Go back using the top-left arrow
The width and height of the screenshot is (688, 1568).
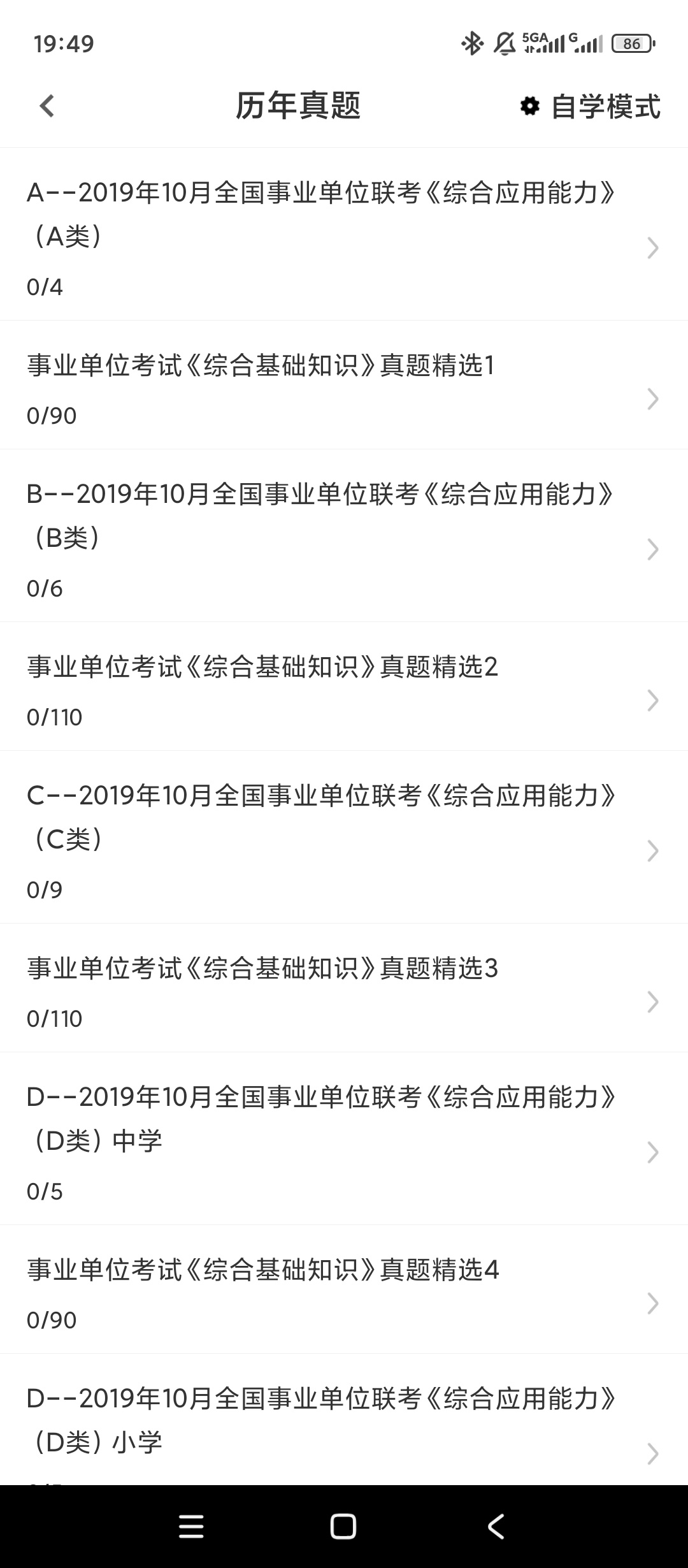point(47,106)
